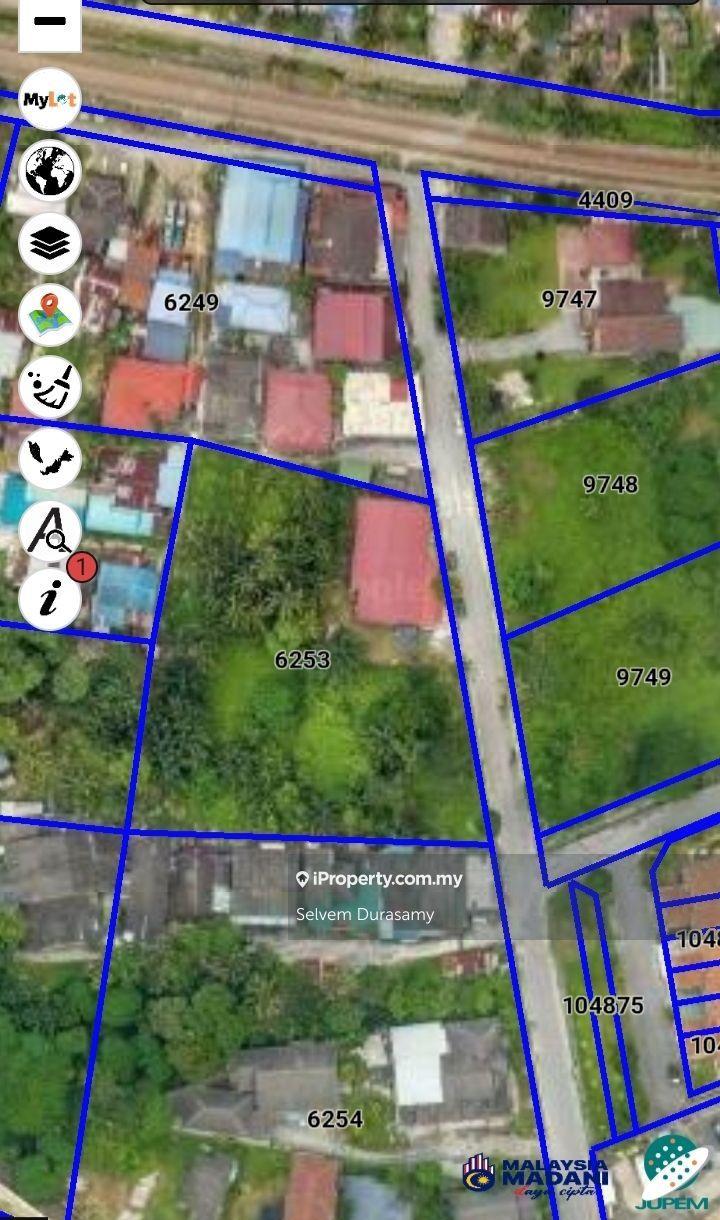
Task: Open the lot search magnifier tool
Action: click(49, 529)
